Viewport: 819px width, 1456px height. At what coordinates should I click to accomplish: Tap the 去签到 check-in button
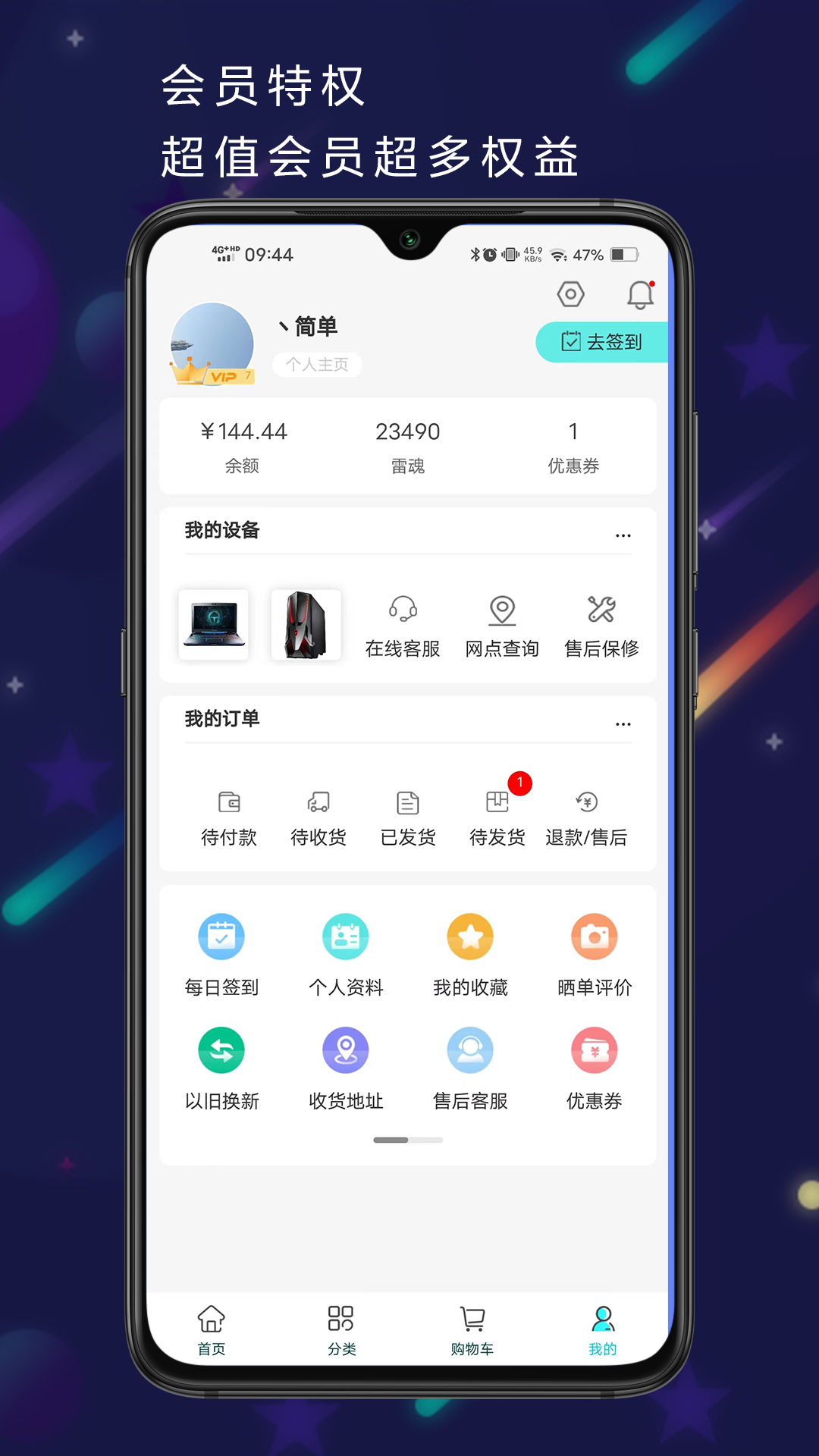604,342
